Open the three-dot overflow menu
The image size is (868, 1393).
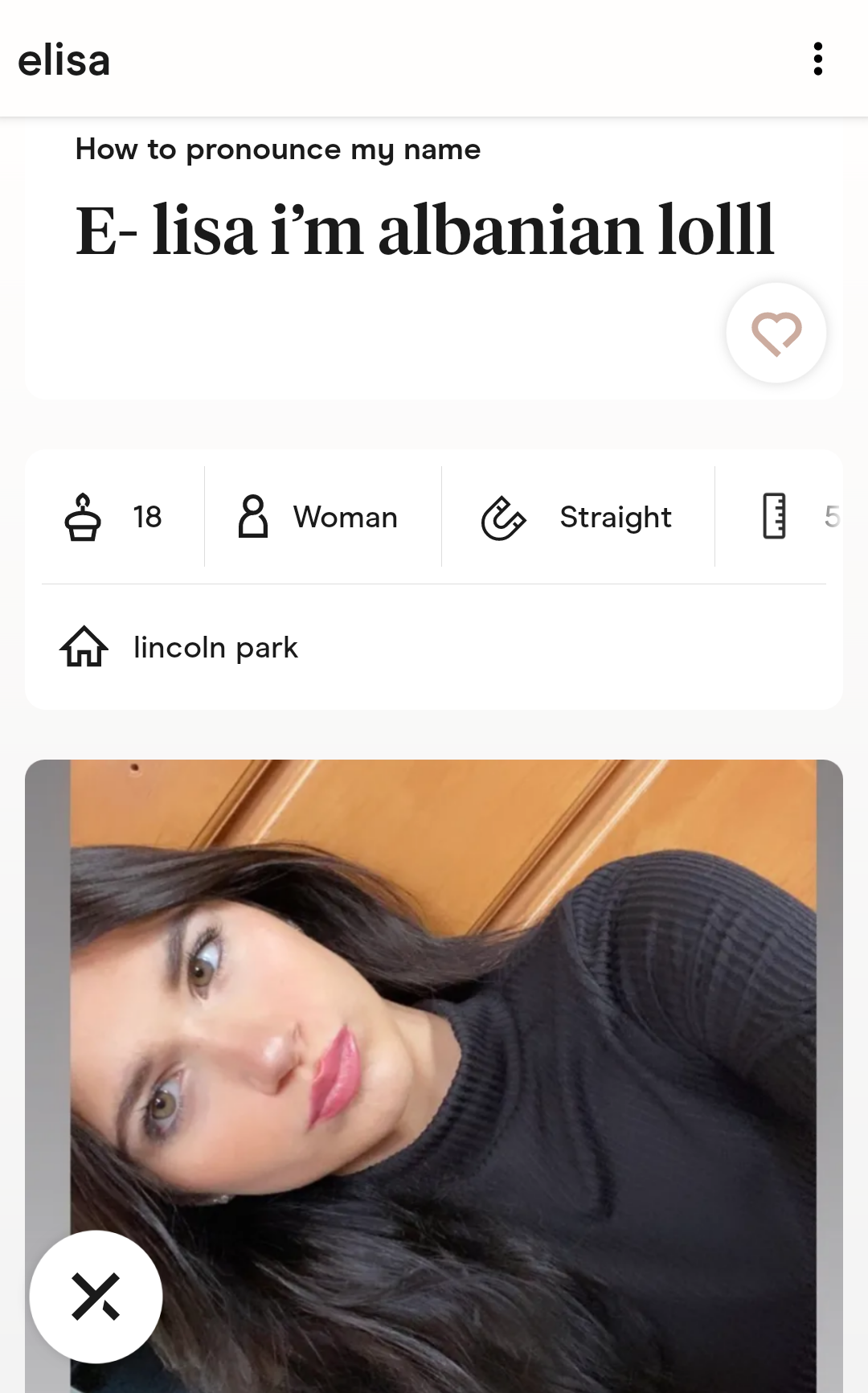pyautogui.click(x=817, y=59)
